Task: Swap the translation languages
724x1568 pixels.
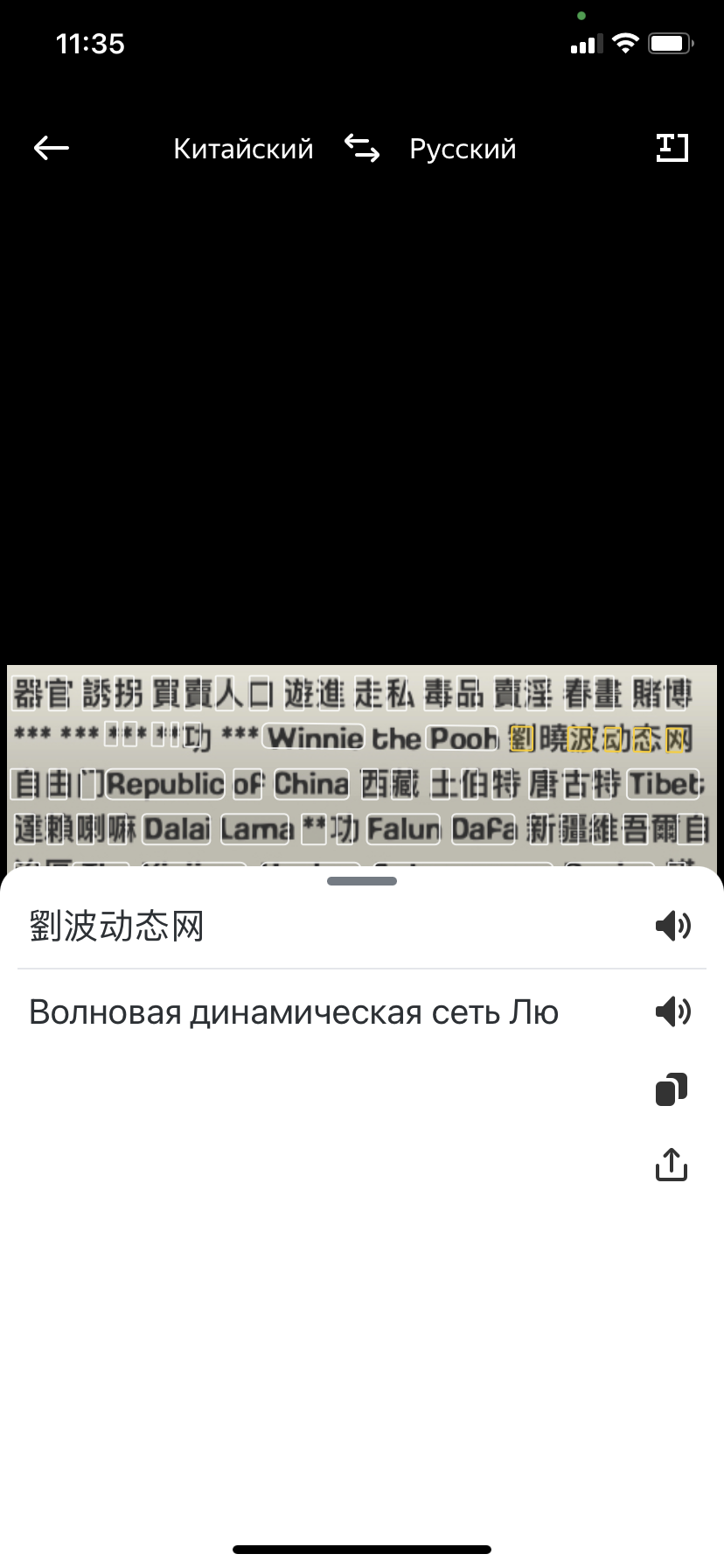Action: 362,148
